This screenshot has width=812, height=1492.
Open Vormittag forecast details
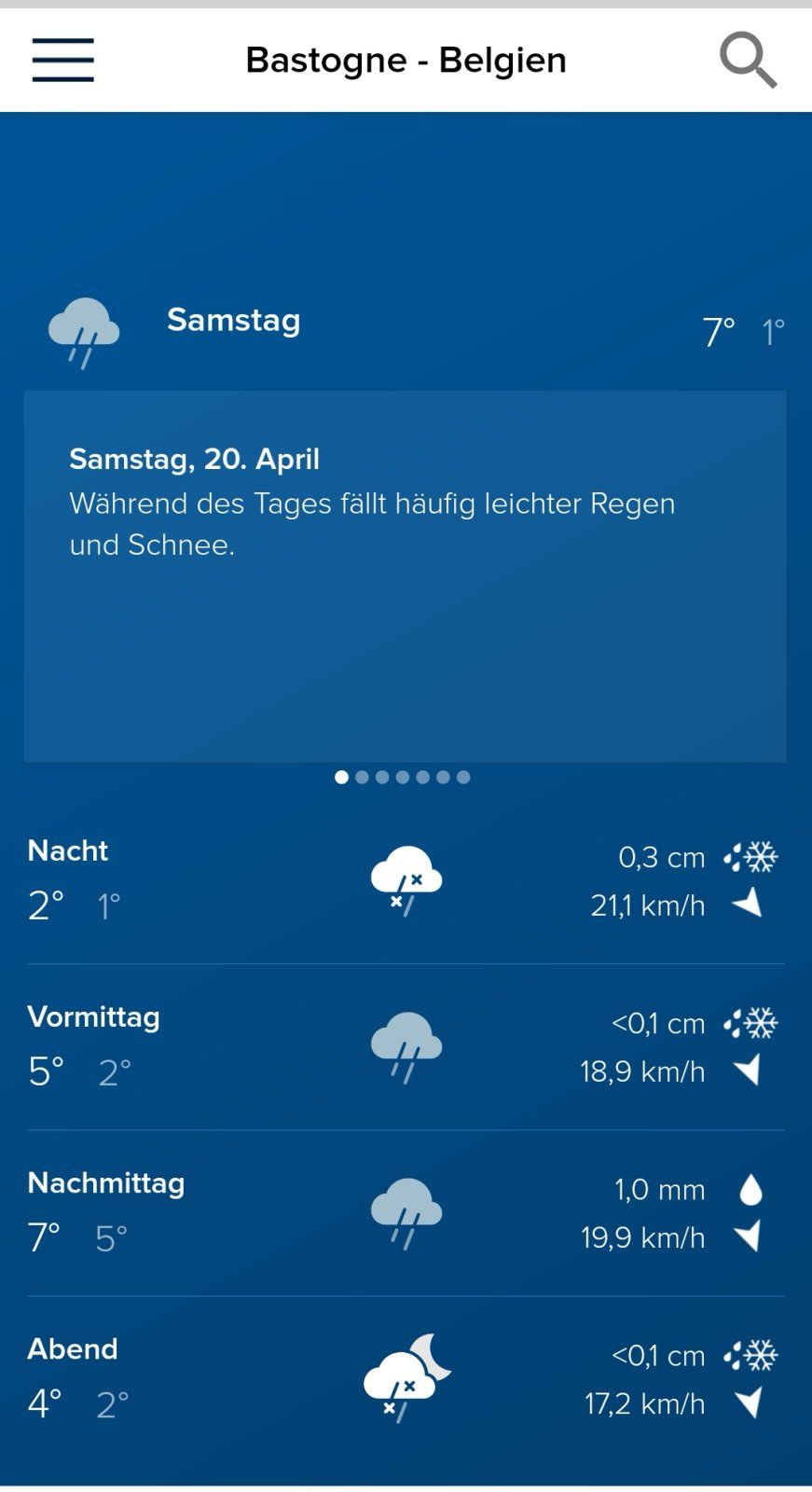point(405,1046)
